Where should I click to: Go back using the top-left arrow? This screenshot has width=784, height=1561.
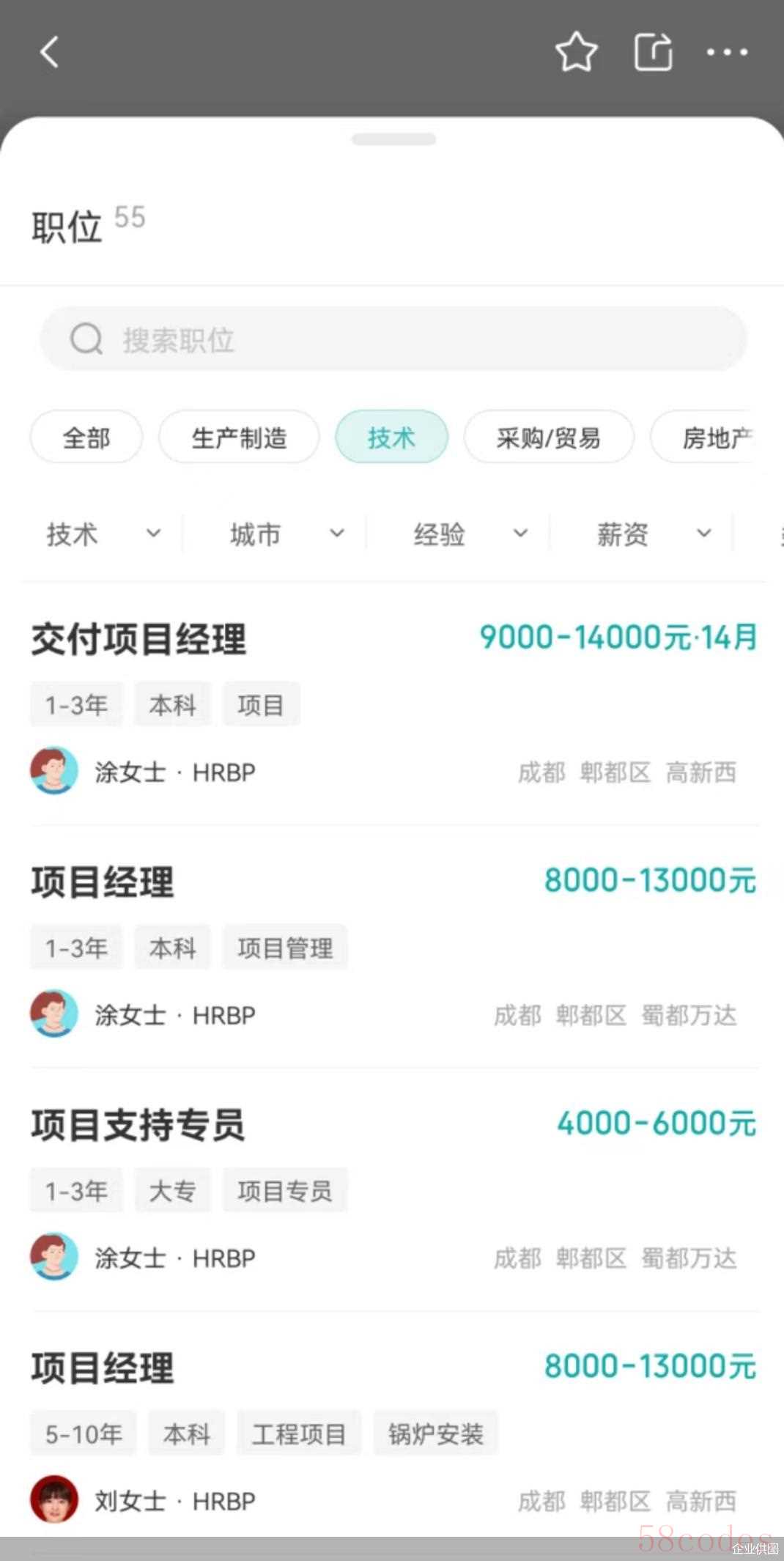[50, 52]
